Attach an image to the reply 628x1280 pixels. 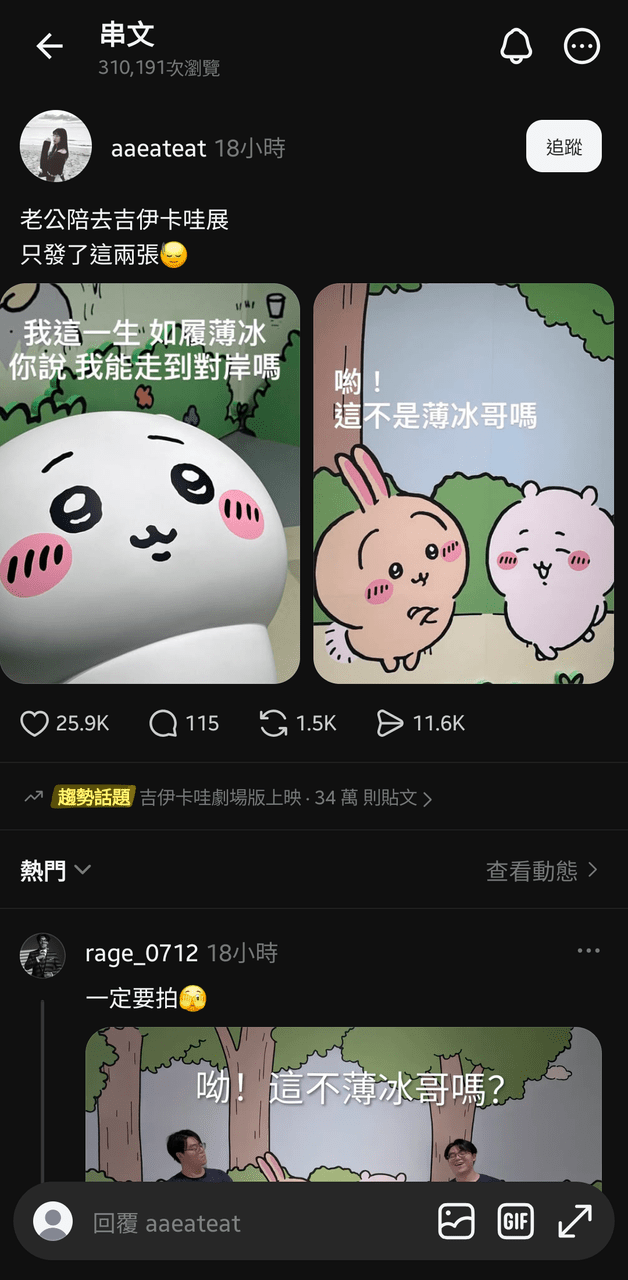tap(456, 1221)
